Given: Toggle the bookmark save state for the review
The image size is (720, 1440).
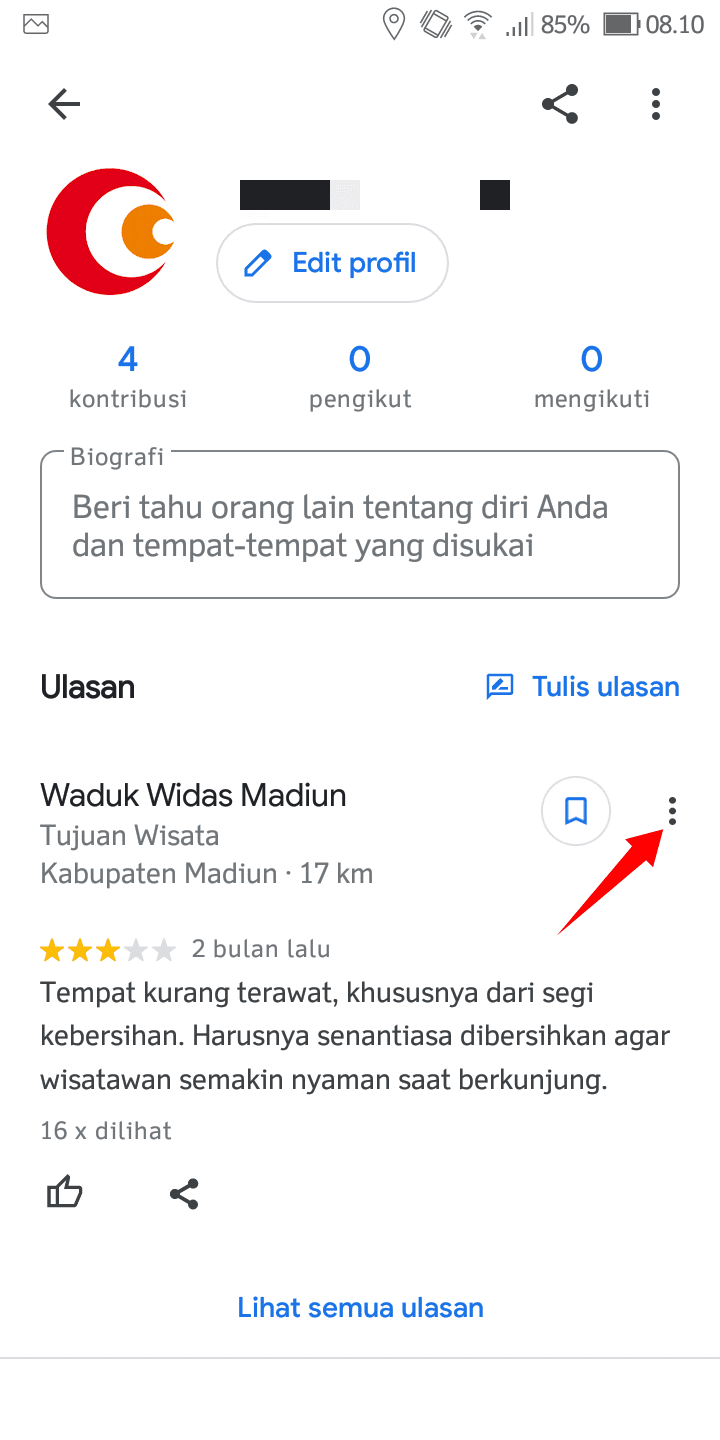Looking at the screenshot, I should tap(575, 811).
